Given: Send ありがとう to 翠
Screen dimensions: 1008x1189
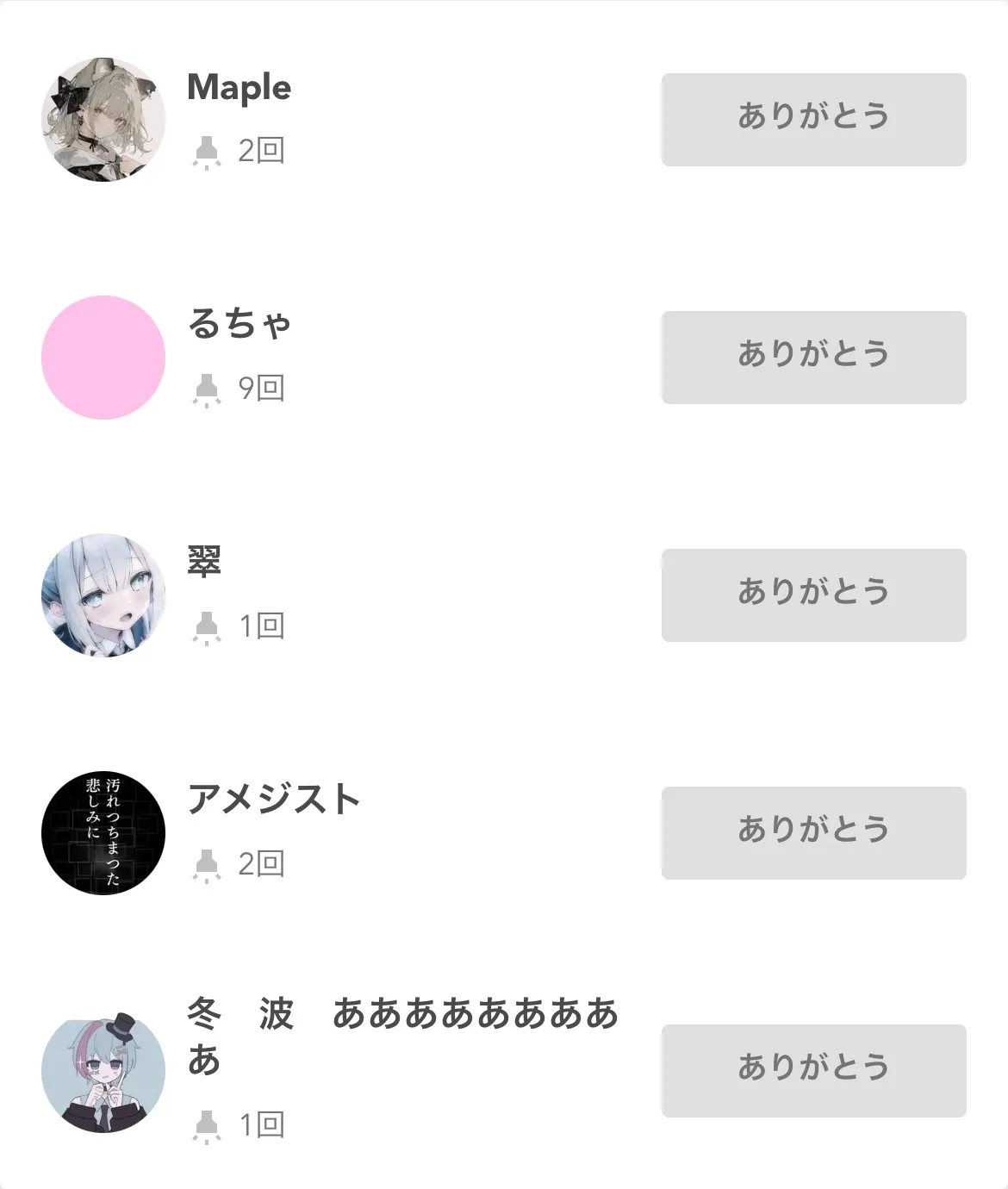Looking at the screenshot, I should [x=813, y=594].
